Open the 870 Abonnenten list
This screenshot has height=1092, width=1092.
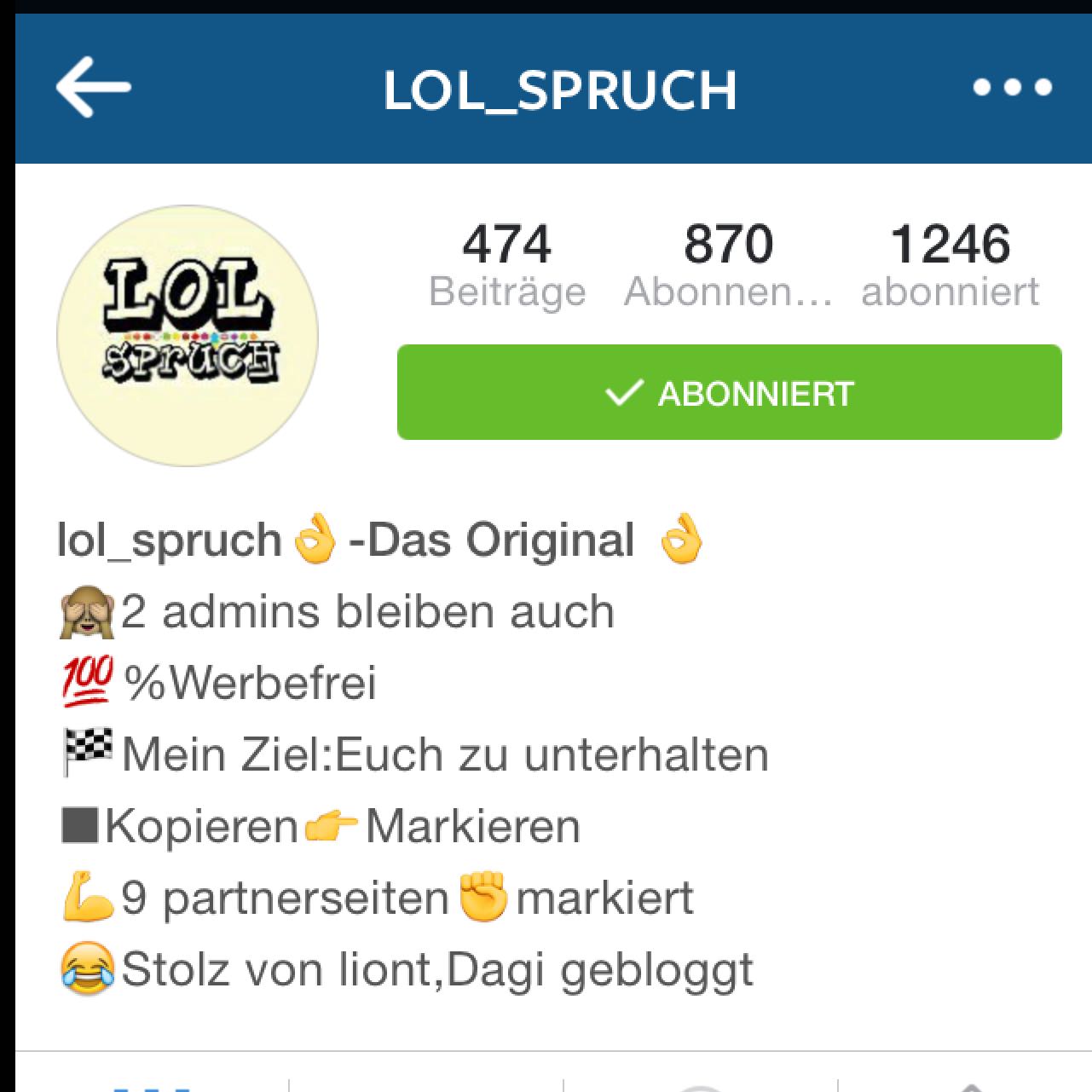(x=728, y=265)
